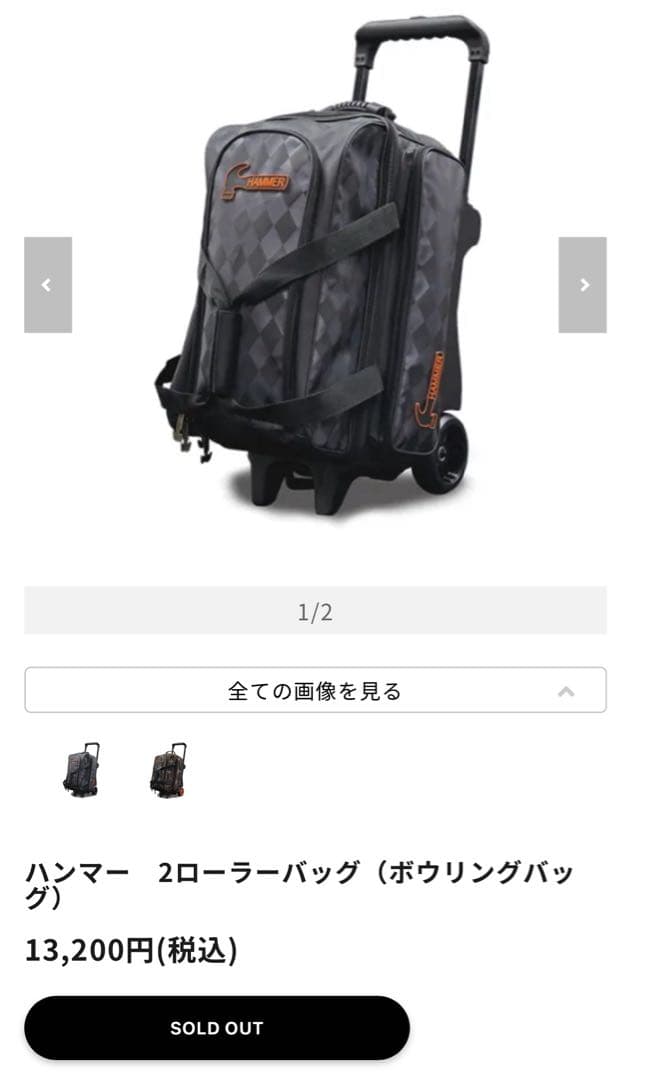645x1080 pixels.
Task: Select the first gray bag thumbnail
Action: pyautogui.click(x=81, y=770)
